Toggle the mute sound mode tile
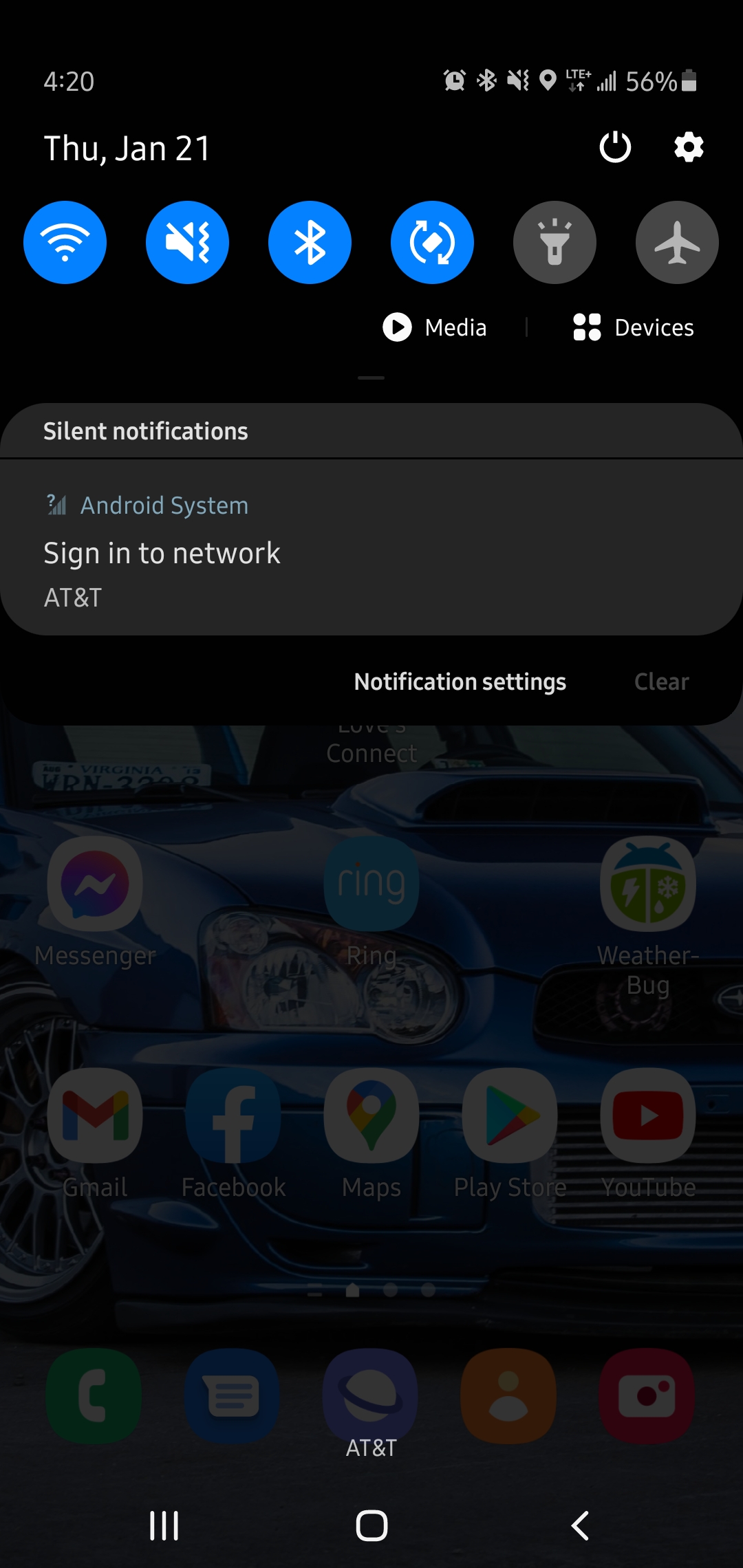 click(x=187, y=243)
